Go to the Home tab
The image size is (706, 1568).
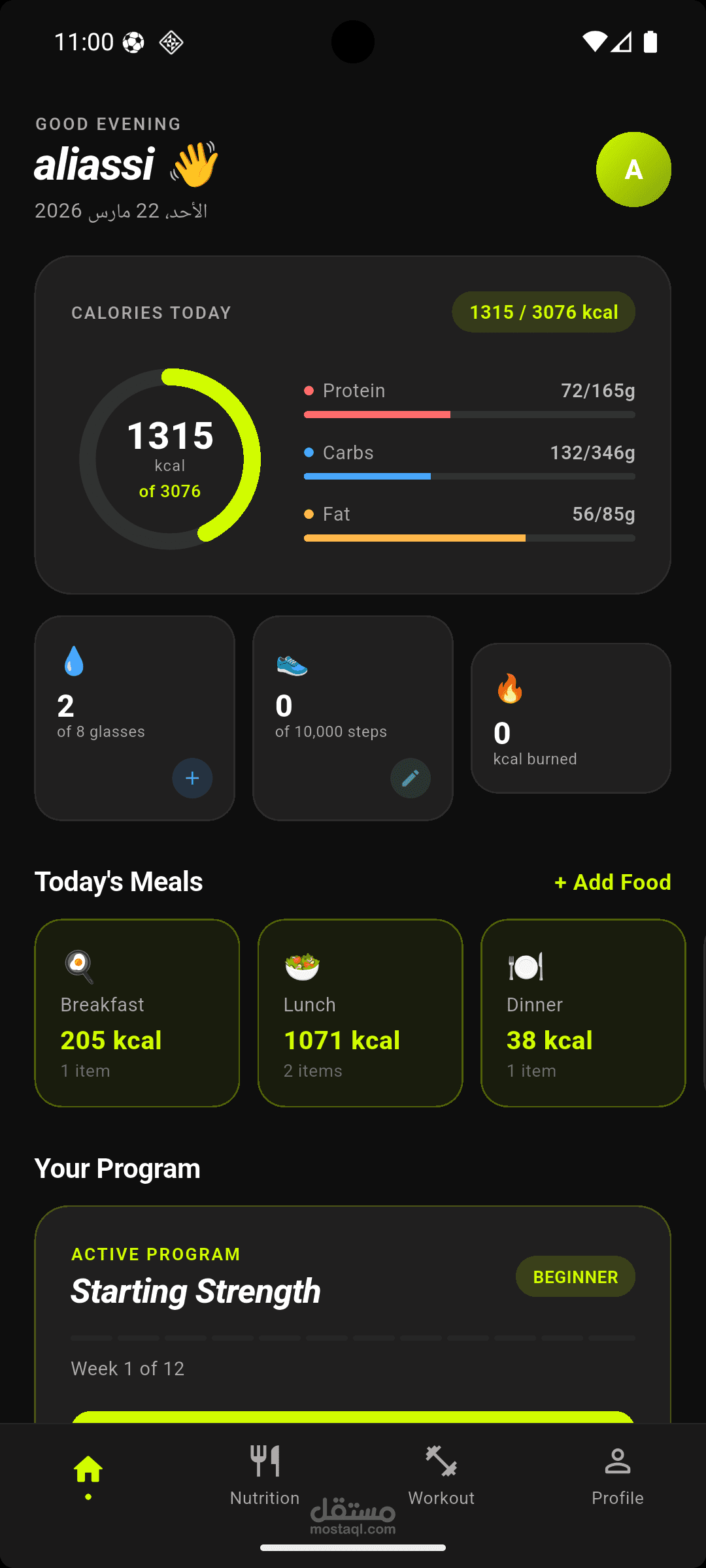(88, 1473)
